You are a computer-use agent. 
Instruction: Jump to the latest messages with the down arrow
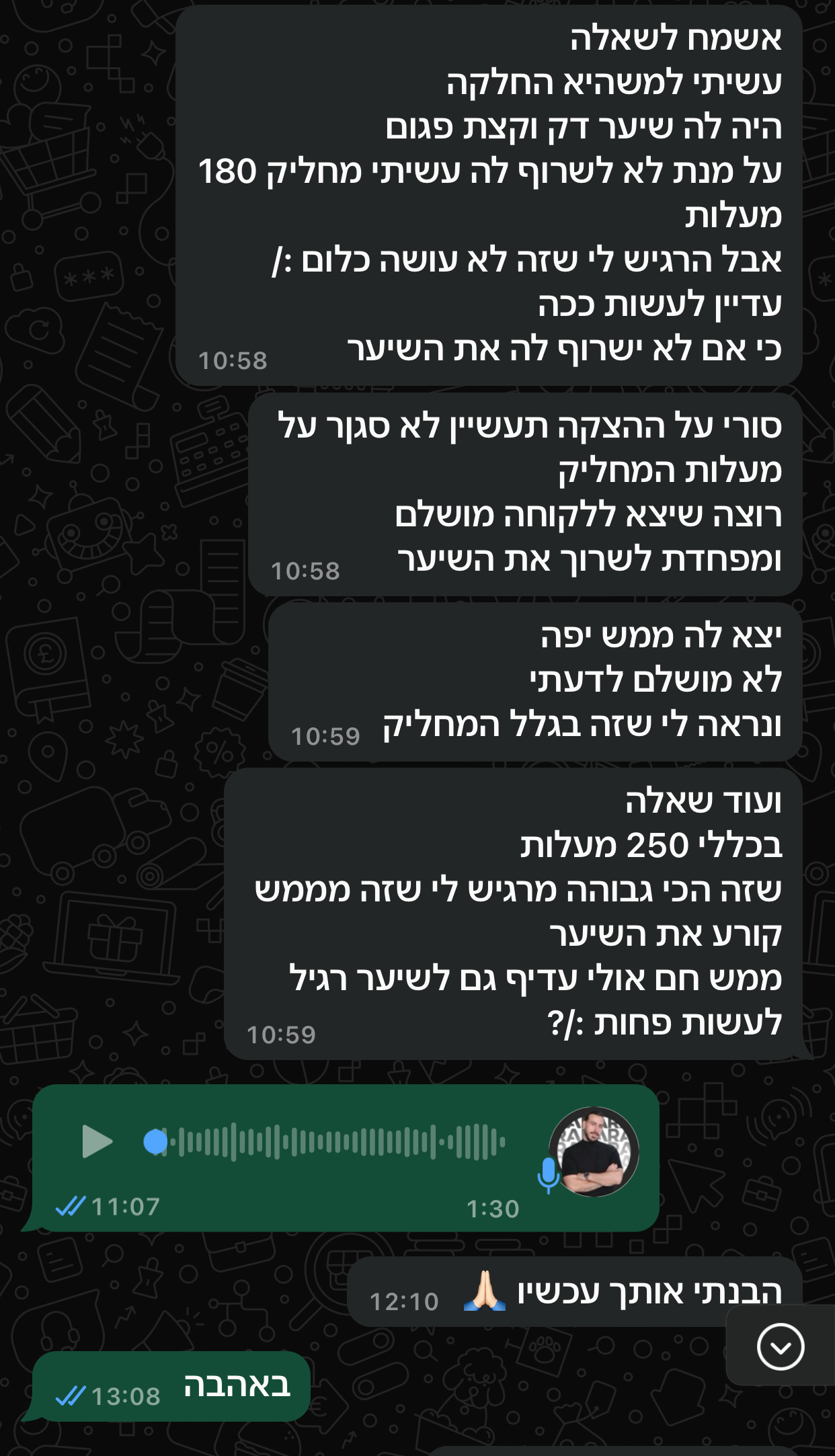tap(780, 1346)
